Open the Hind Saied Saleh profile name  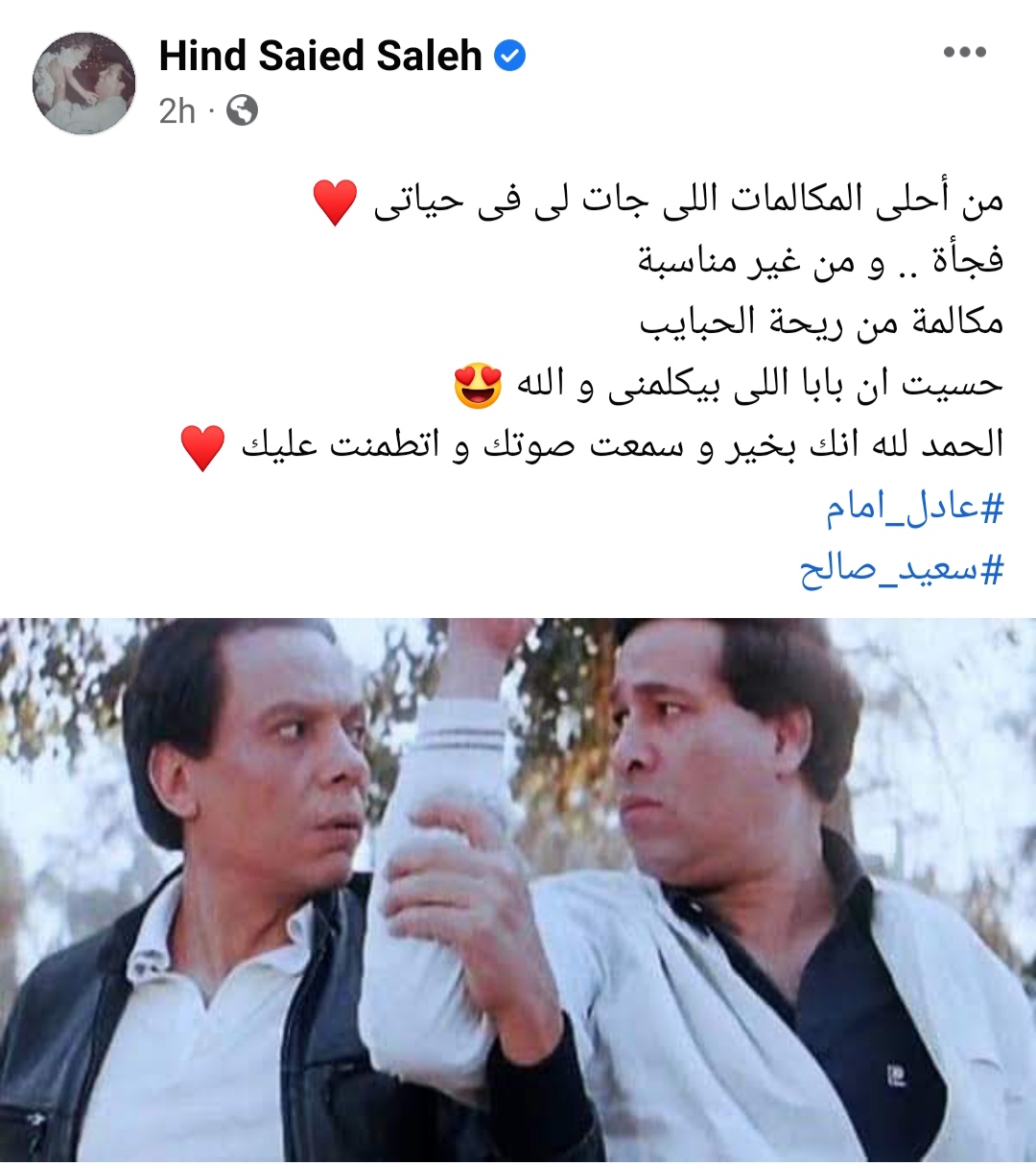pyautogui.click(x=319, y=56)
